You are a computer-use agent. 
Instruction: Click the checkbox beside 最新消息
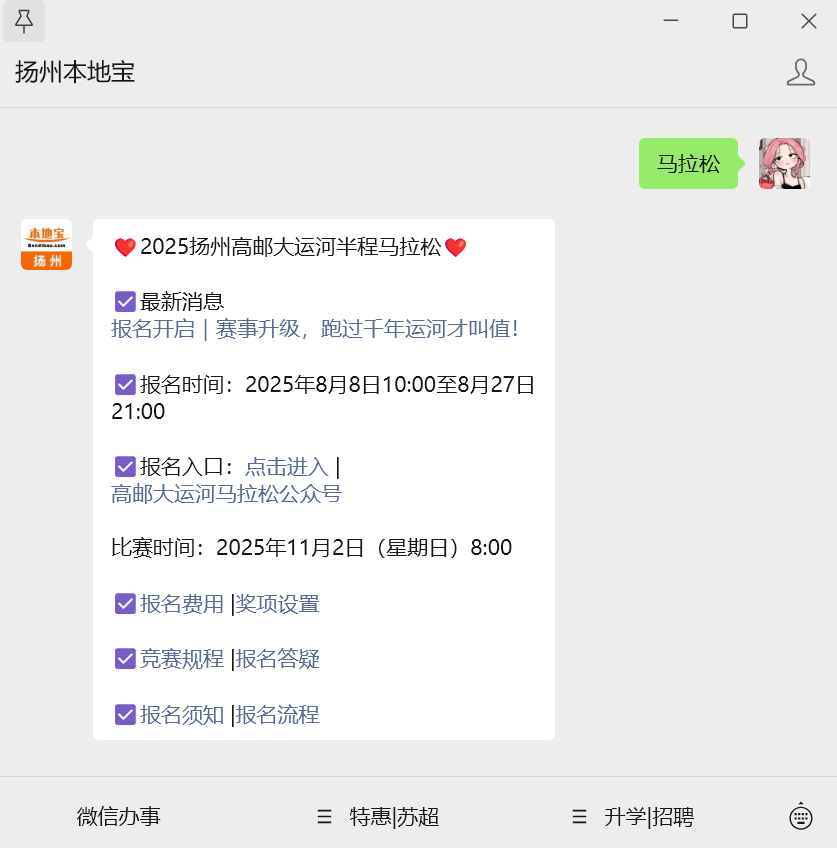[x=125, y=300]
